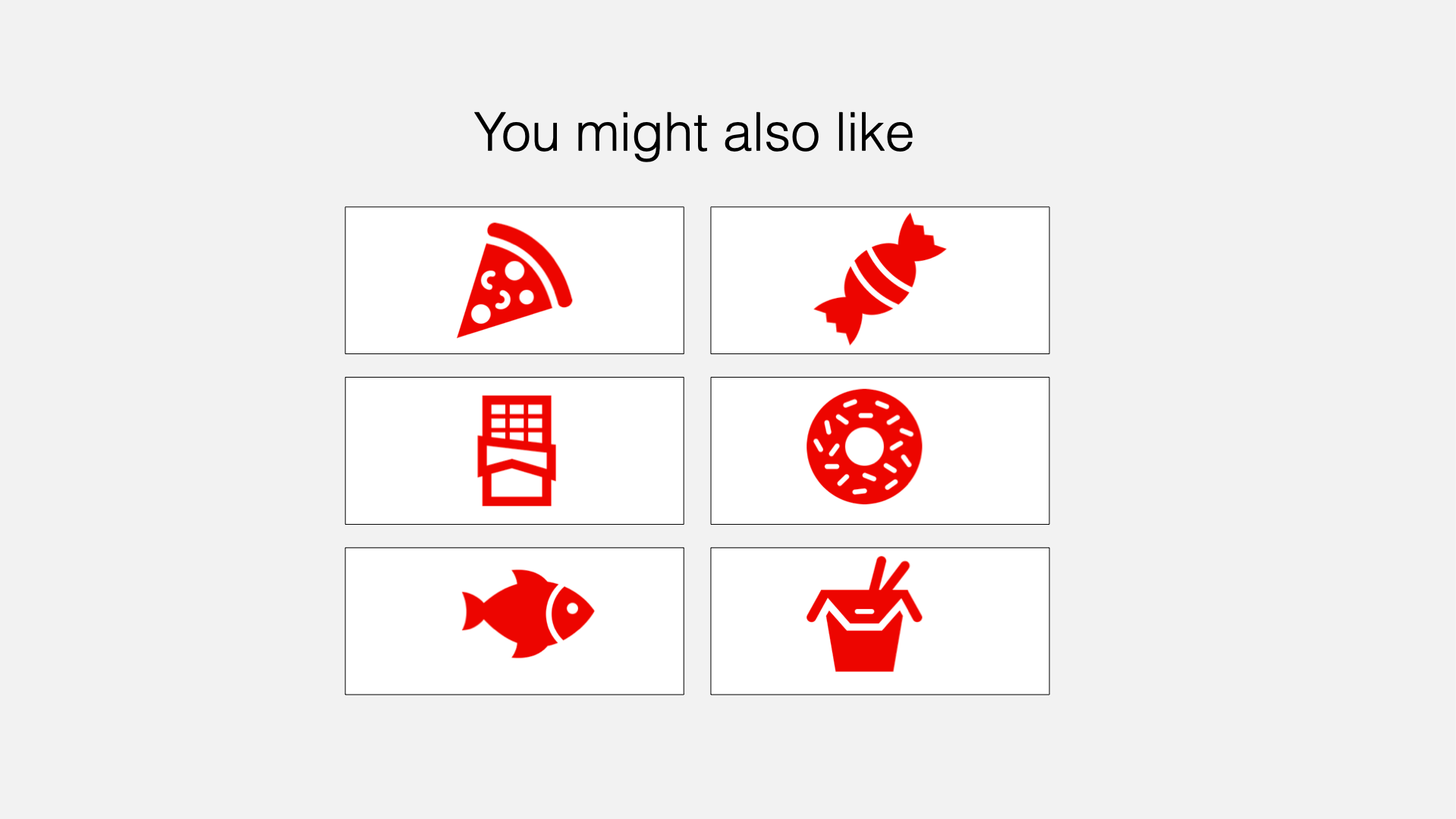Open the pizza slice card
The height and width of the screenshot is (819, 1456).
(x=514, y=280)
